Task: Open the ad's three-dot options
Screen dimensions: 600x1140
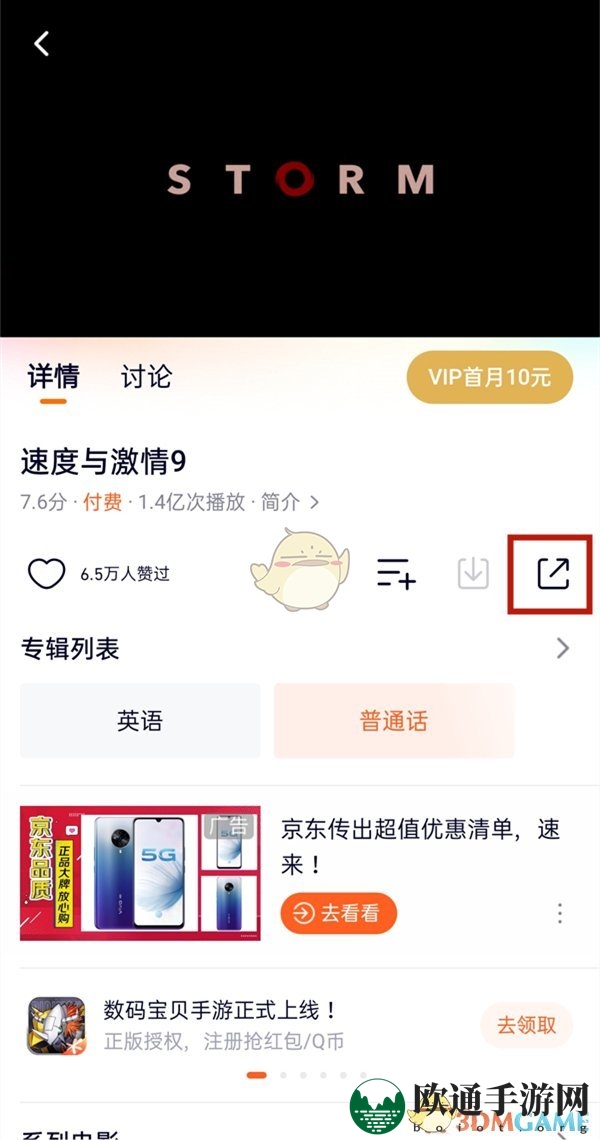Action: click(560, 913)
